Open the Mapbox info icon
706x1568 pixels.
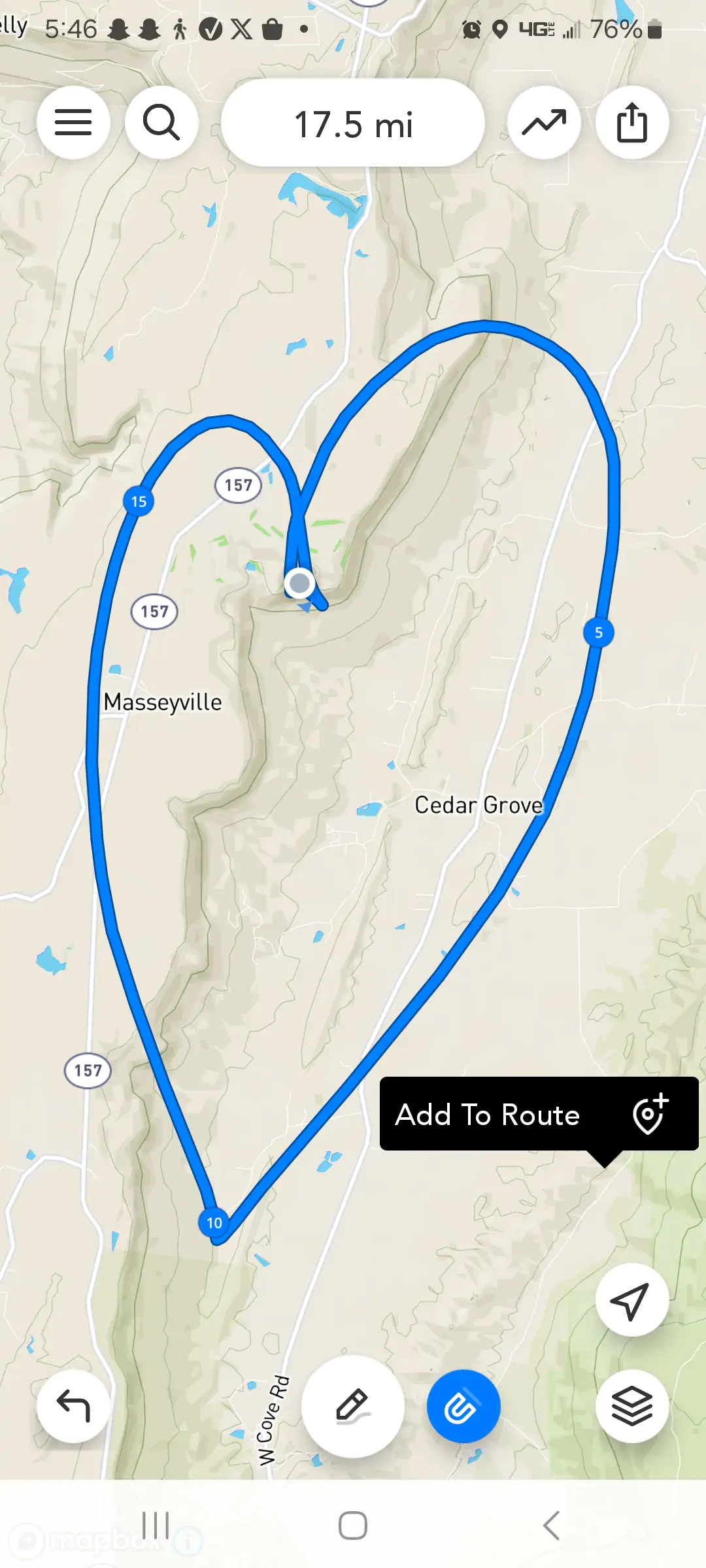[189, 1542]
